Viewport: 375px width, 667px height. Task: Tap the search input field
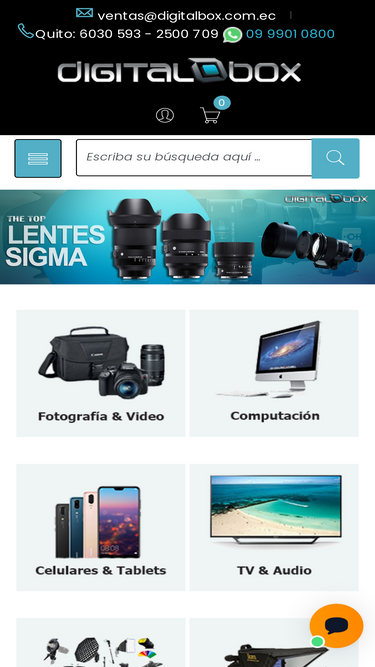pos(194,157)
